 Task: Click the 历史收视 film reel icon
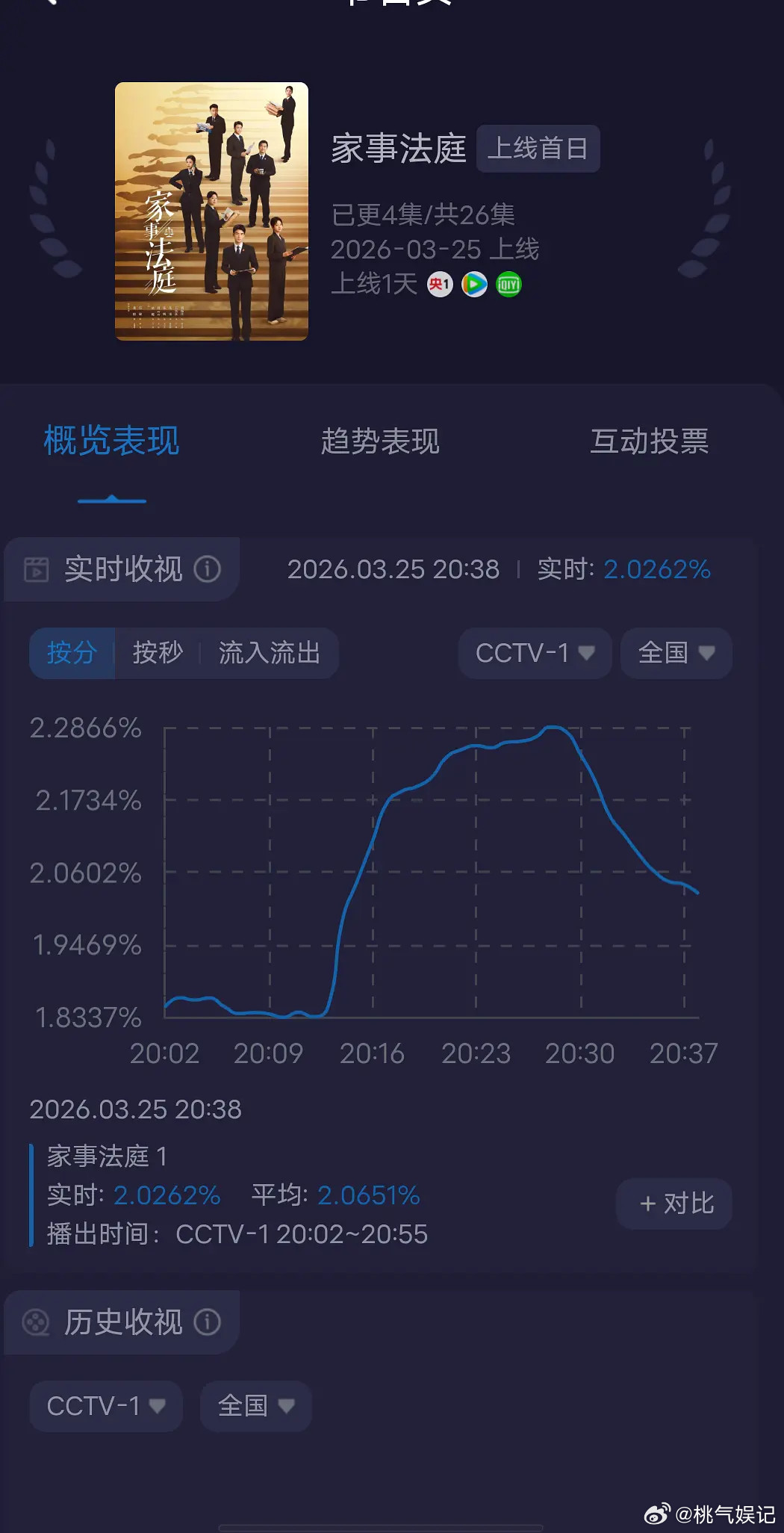pyautogui.click(x=37, y=1322)
